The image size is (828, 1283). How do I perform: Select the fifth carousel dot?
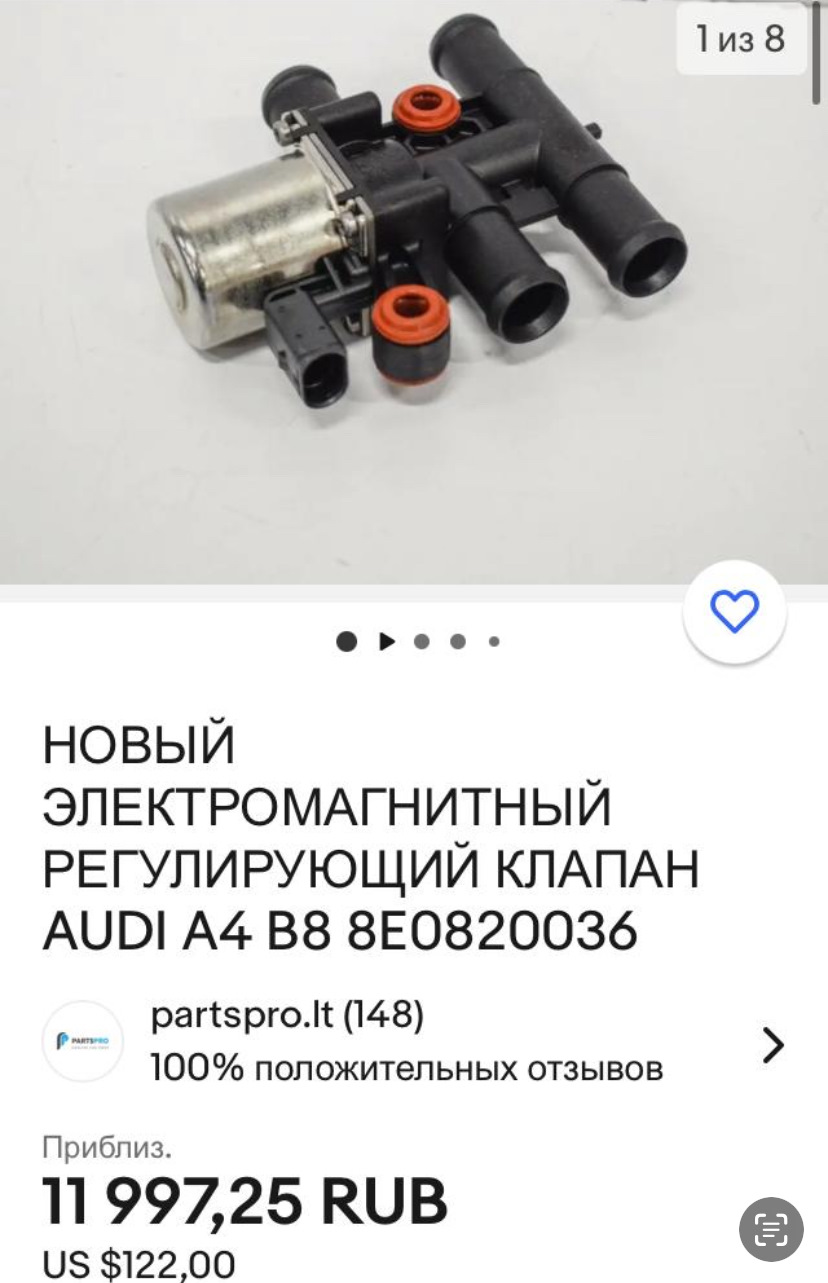pyautogui.click(x=492, y=641)
